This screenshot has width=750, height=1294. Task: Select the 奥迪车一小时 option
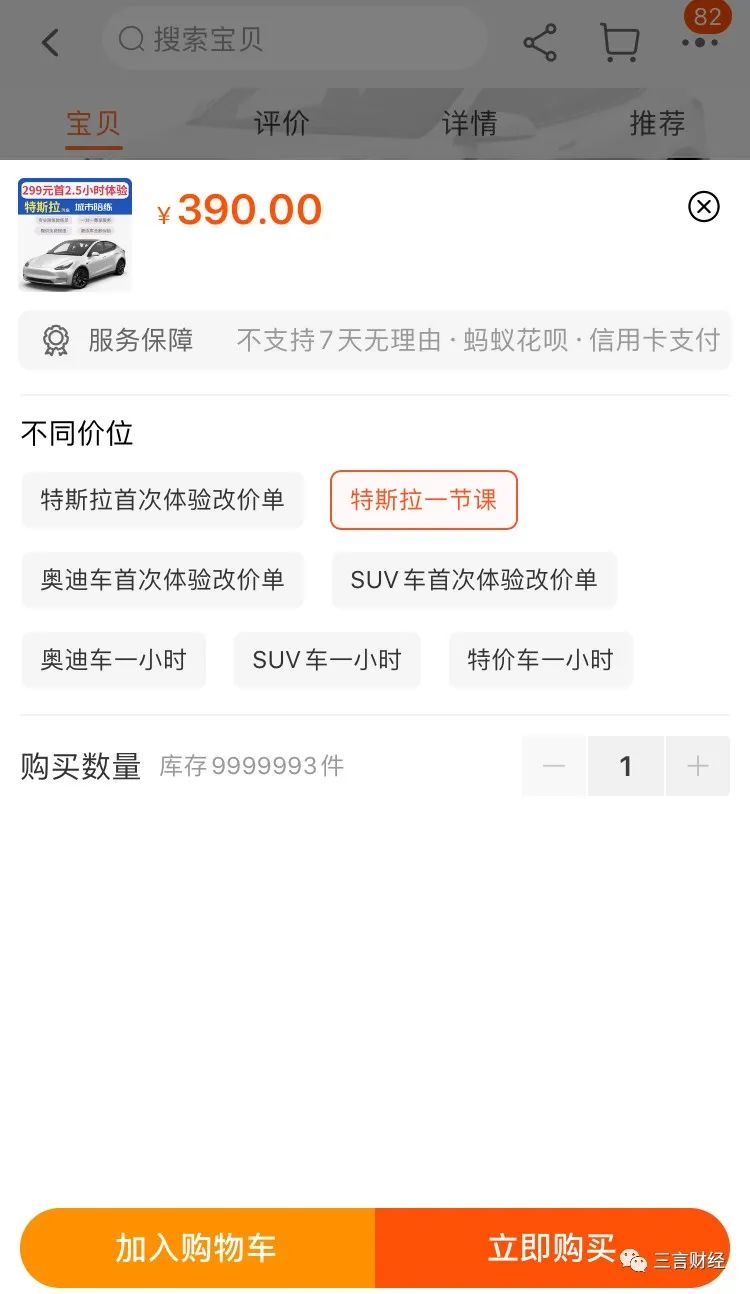(114, 660)
